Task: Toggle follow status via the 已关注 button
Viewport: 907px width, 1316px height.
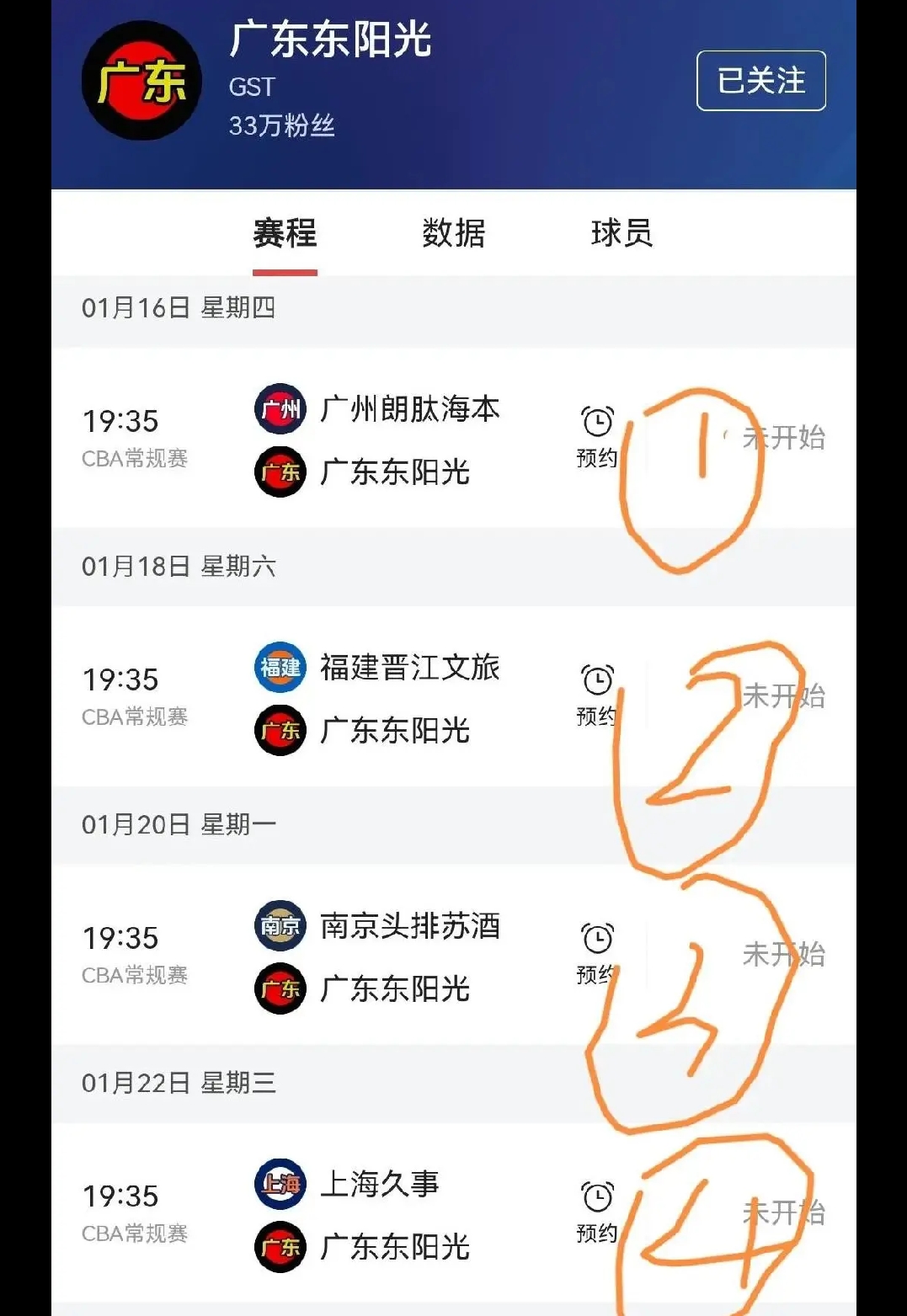Action: pos(759,82)
